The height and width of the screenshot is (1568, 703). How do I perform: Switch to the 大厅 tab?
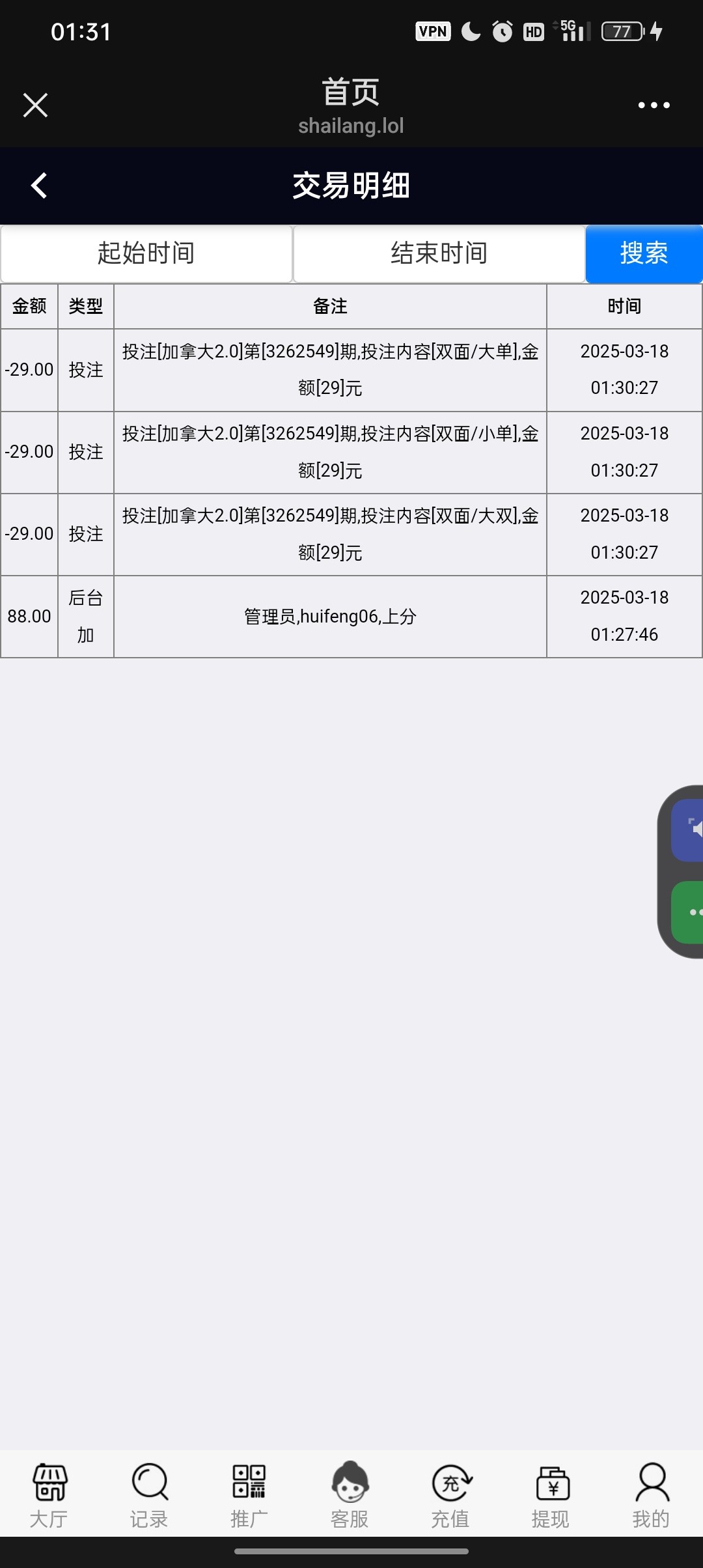click(49, 1495)
